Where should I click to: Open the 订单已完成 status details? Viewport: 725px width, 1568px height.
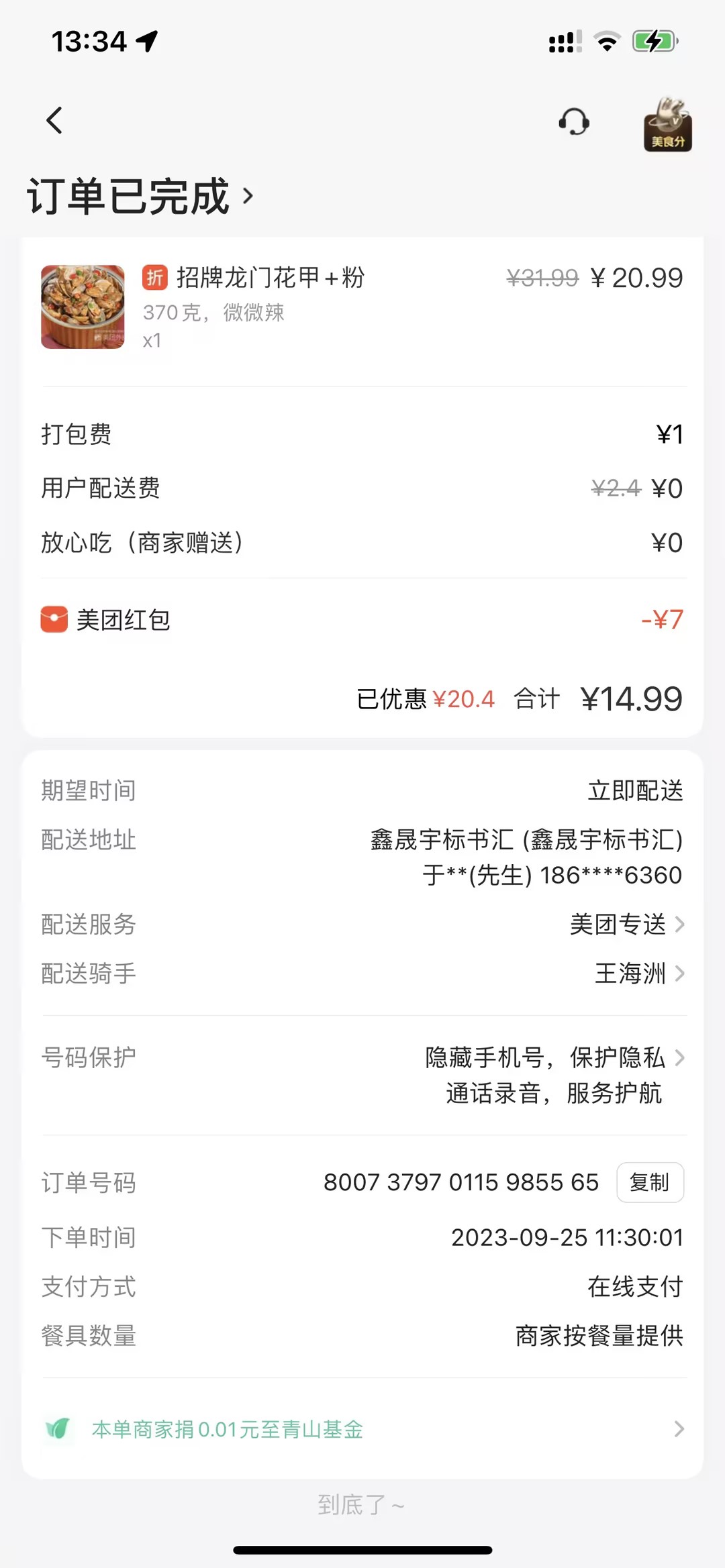(x=141, y=197)
